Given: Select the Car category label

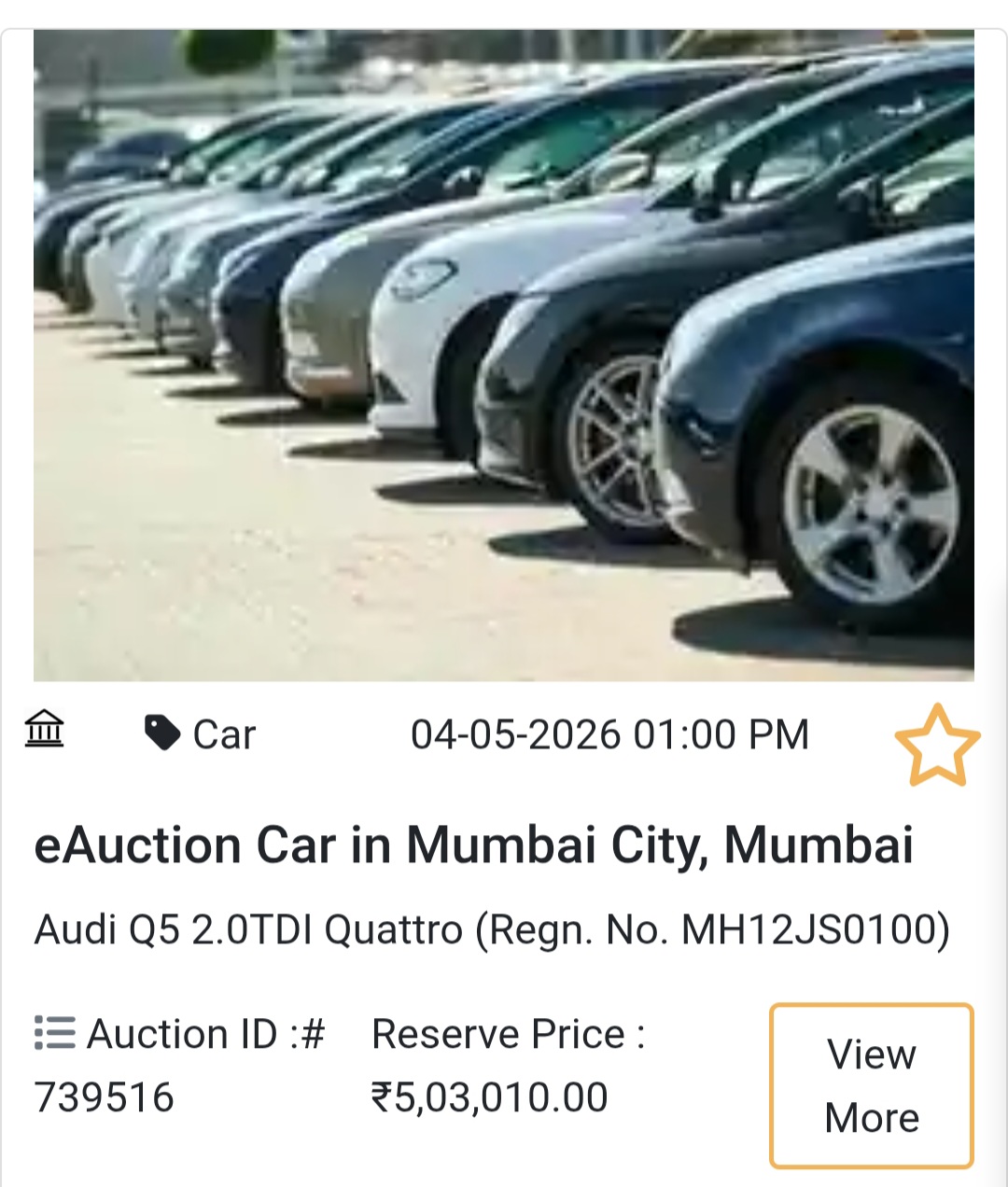Looking at the screenshot, I should [222, 734].
